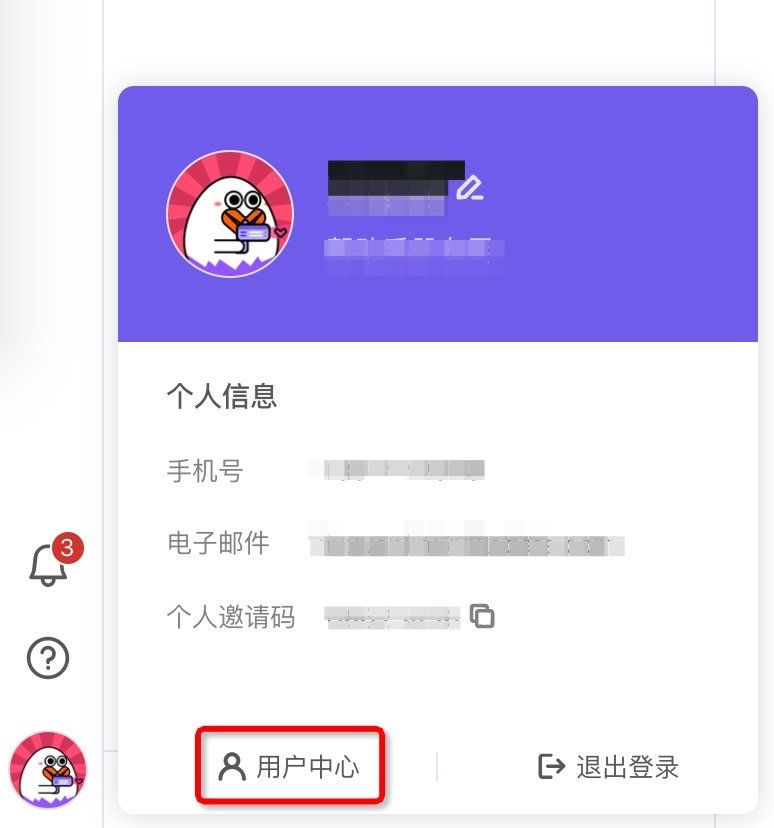774x828 pixels.
Task: Click the pencil icon to edit username
Action: [471, 186]
